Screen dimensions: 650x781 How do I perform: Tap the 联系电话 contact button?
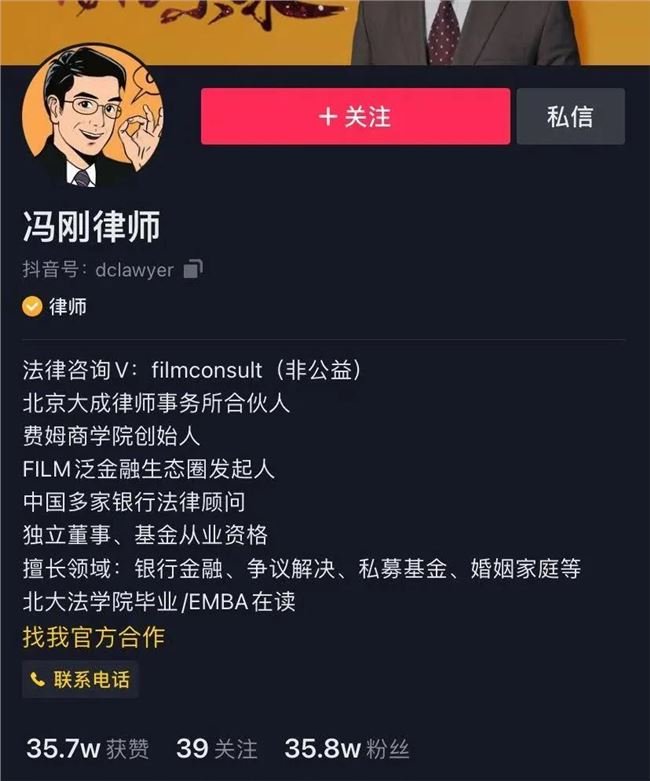point(80,680)
